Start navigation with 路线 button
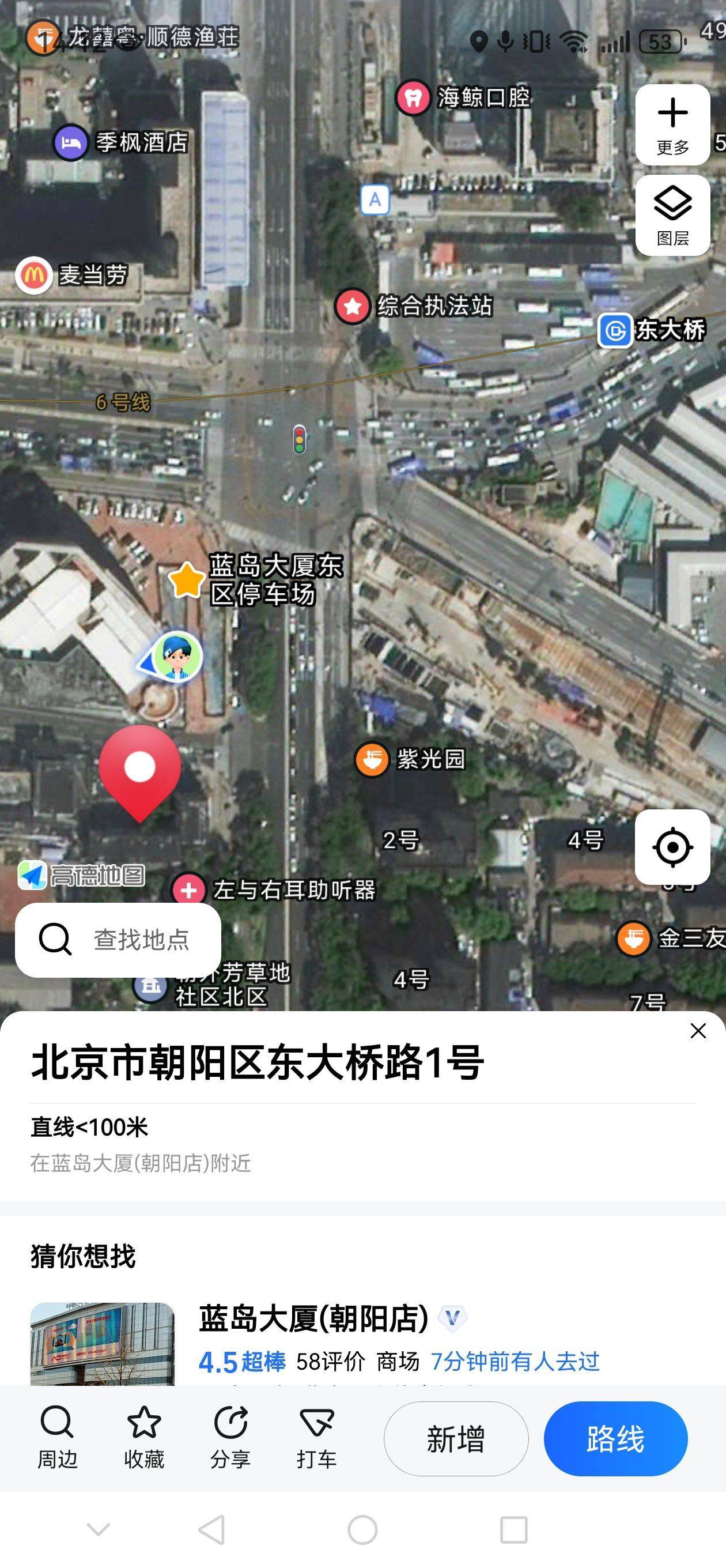Image resolution: width=726 pixels, height=1568 pixels. coord(616,1439)
